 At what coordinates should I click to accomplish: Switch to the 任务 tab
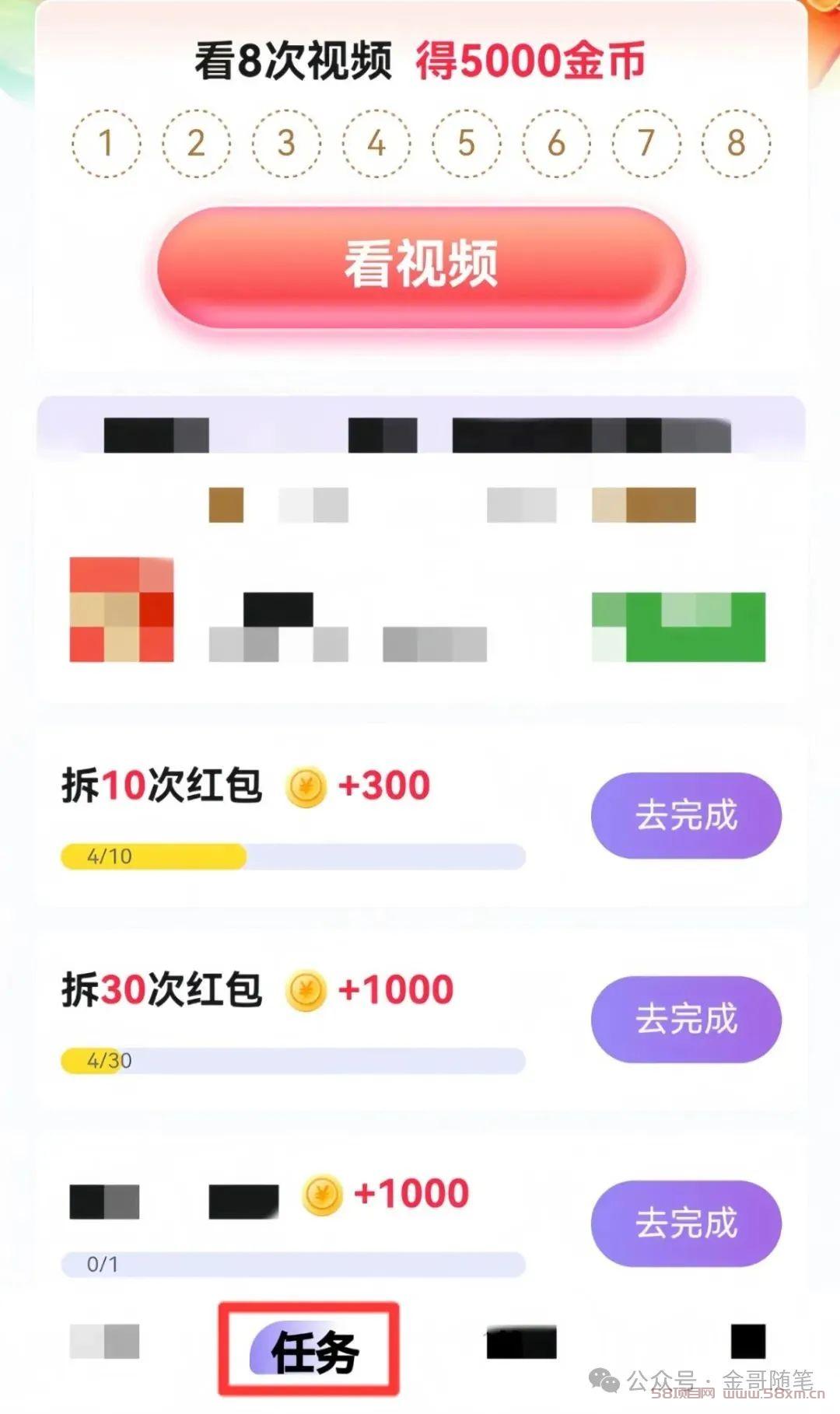tap(311, 1352)
